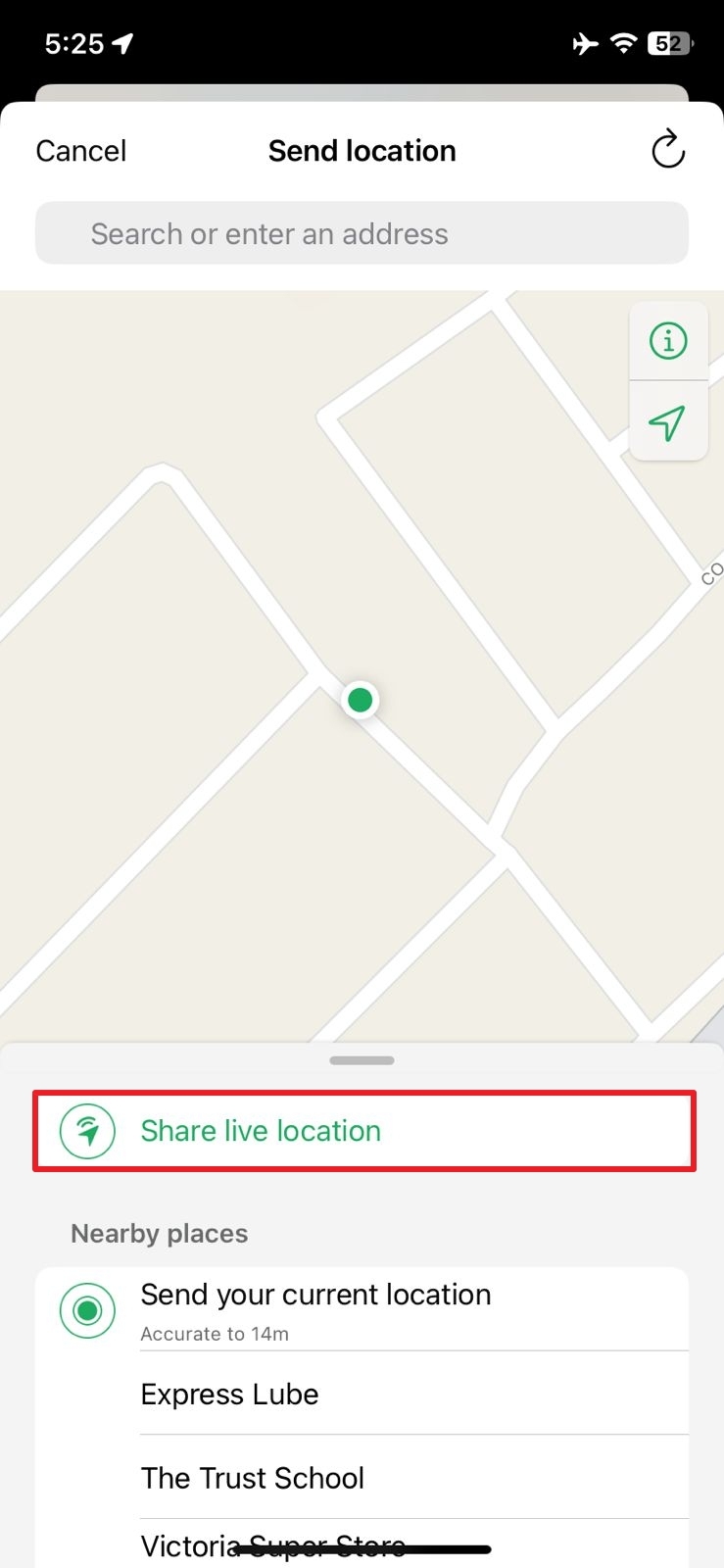Tap the search or enter an address field
Viewport: 724px width, 1568px height.
point(362,233)
